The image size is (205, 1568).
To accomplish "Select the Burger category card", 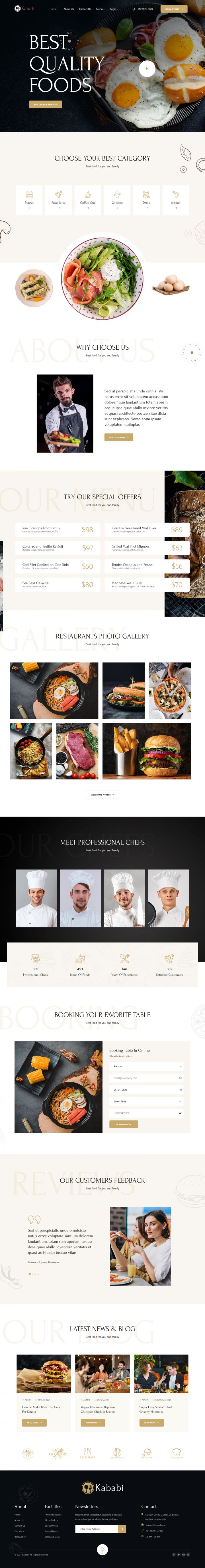I will 29,200.
